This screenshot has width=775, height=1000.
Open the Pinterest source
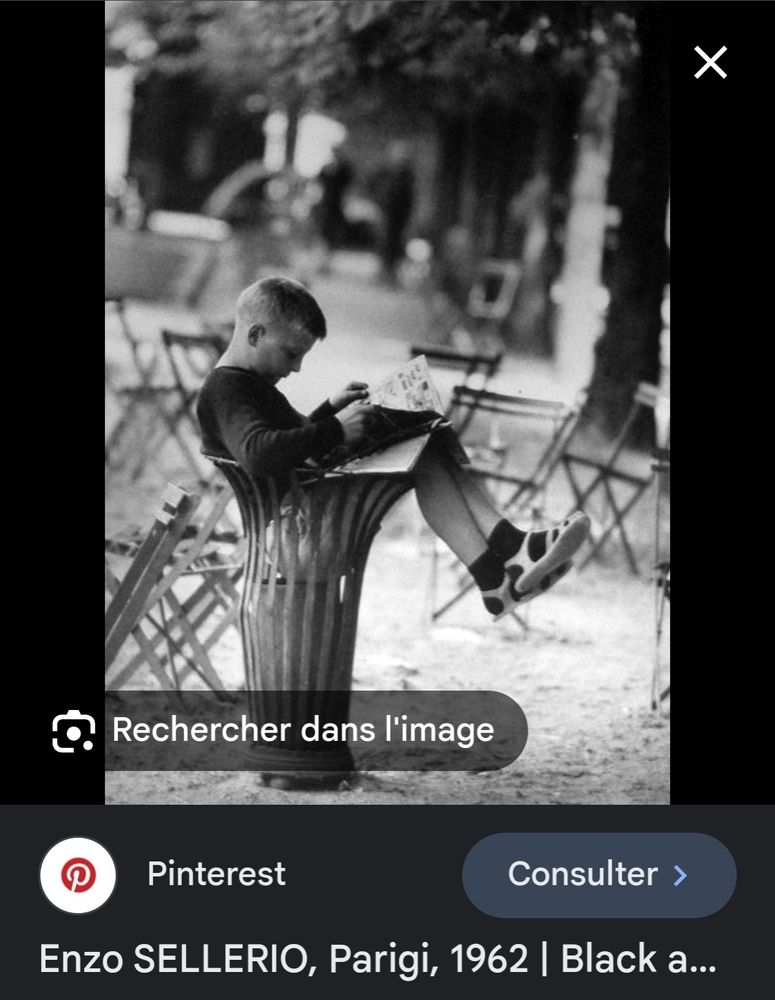click(x=215, y=874)
